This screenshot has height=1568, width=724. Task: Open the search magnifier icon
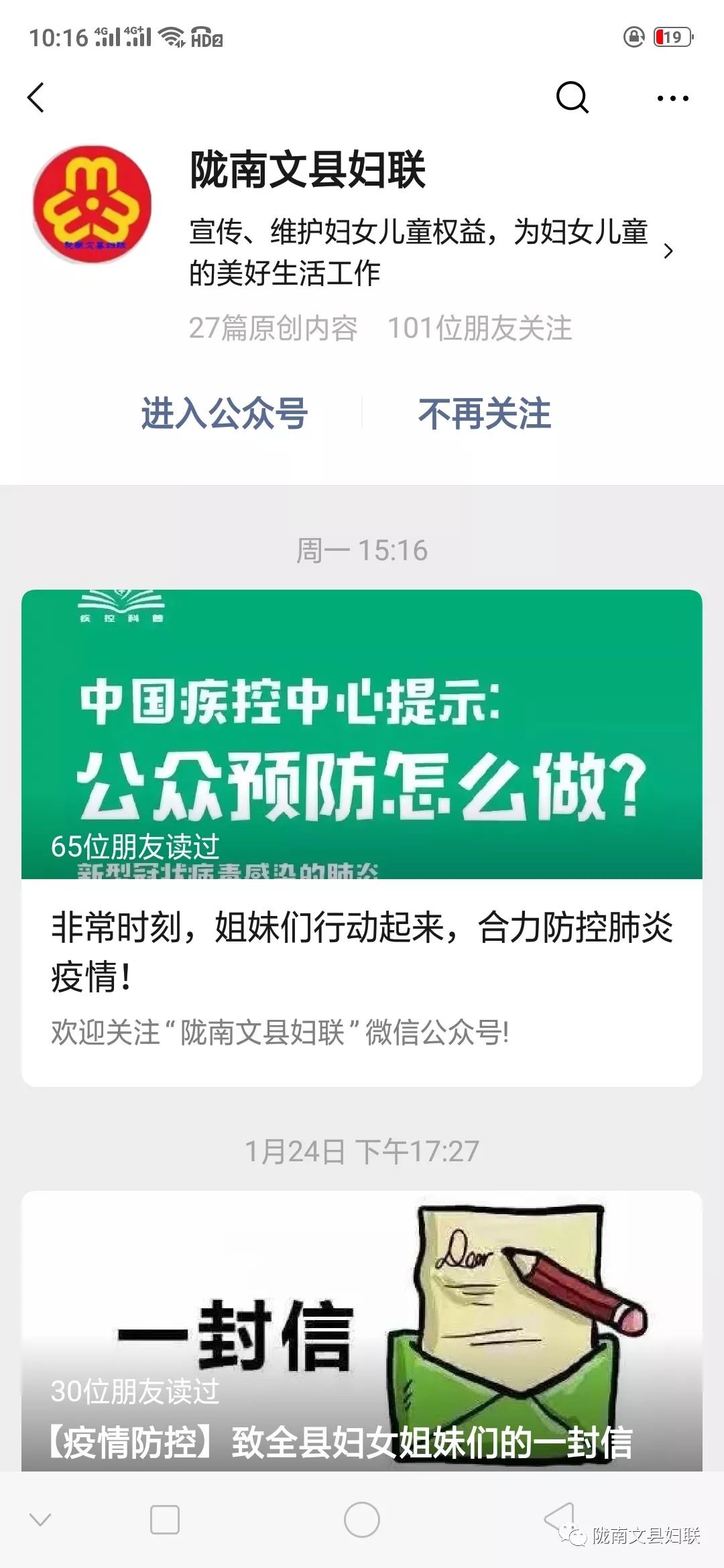tap(572, 98)
